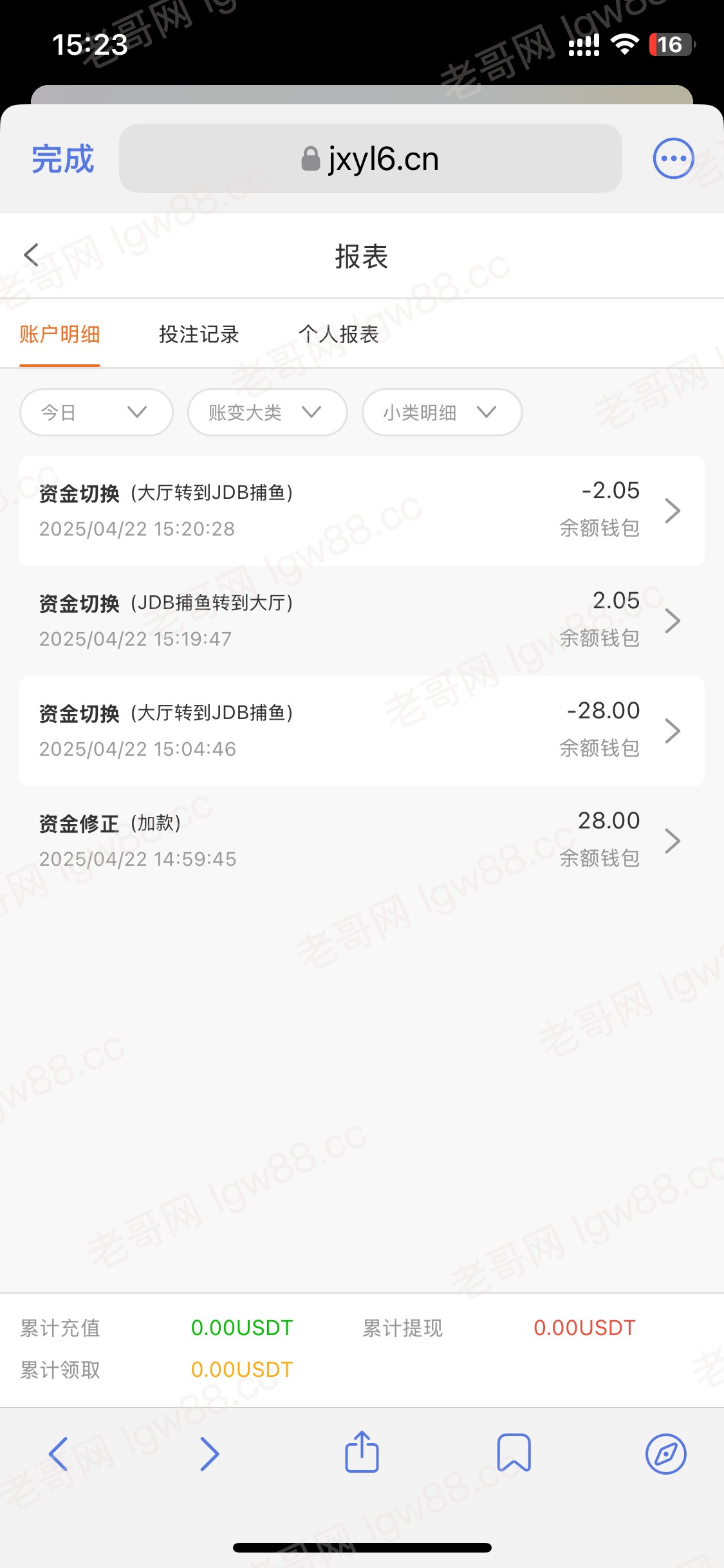This screenshot has height=1568, width=724.
Task: Switch to the 个人报表 tab
Action: [x=339, y=335]
